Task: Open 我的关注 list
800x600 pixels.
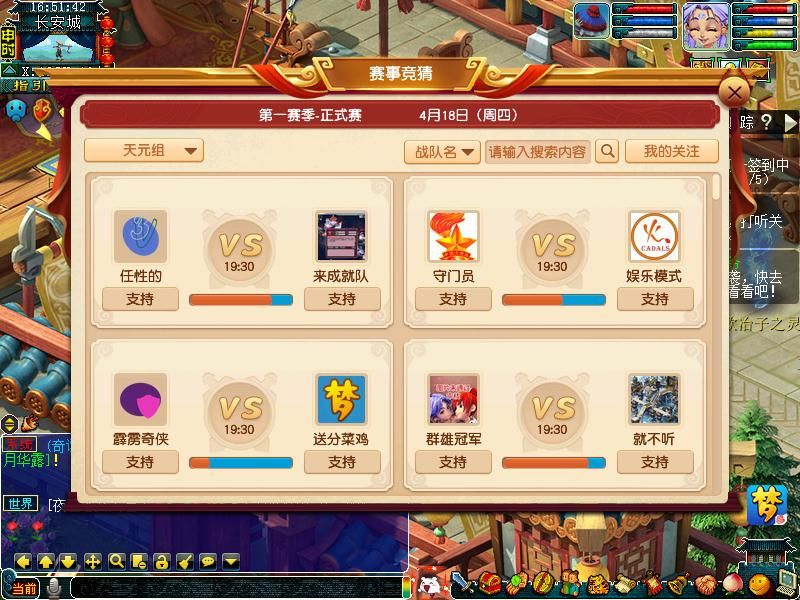Action: click(x=671, y=152)
